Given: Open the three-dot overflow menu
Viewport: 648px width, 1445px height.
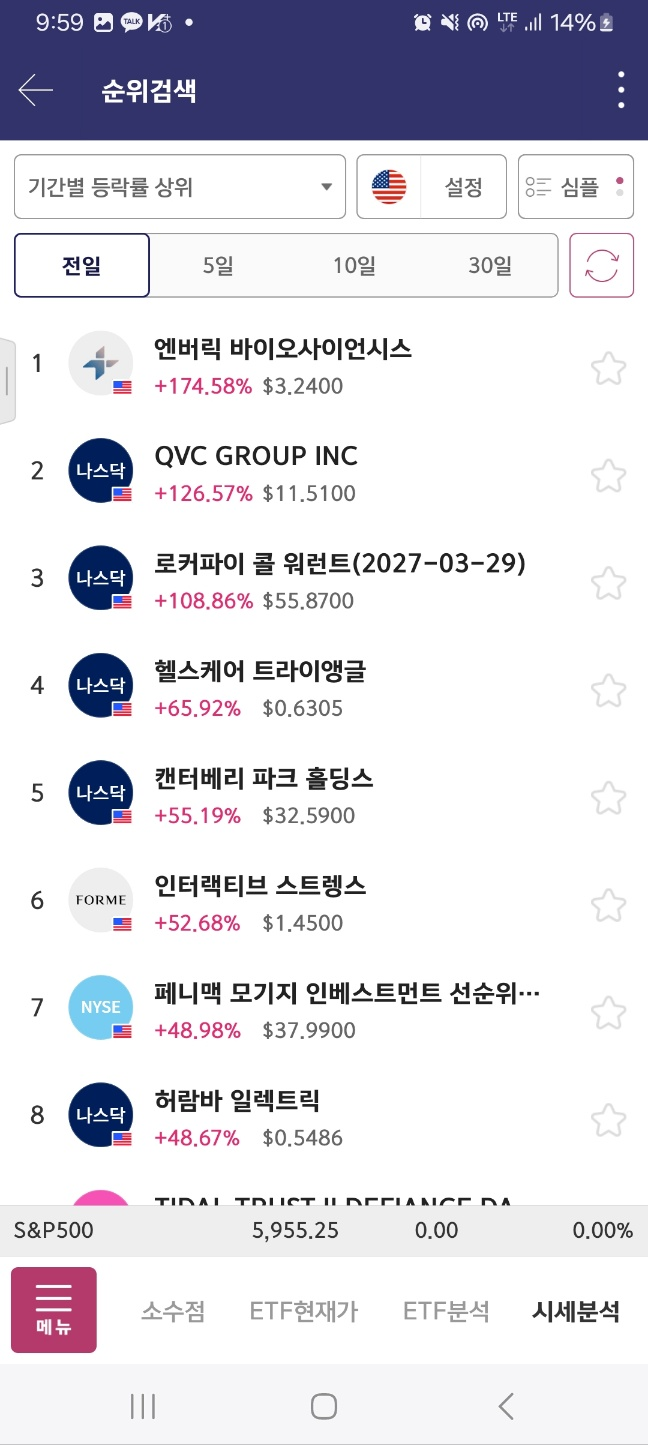Looking at the screenshot, I should [621, 91].
